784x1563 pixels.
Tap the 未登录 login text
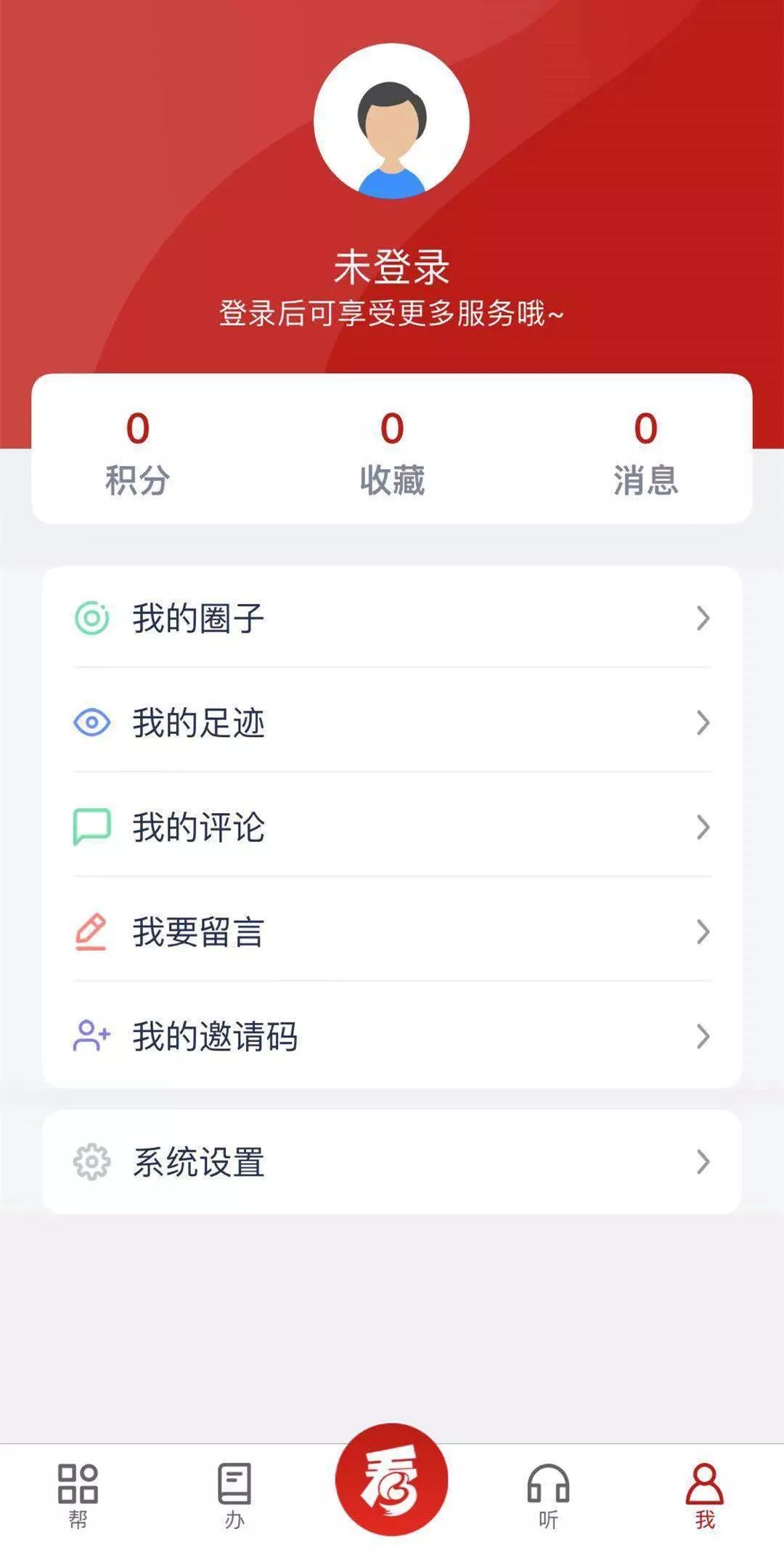[x=391, y=267]
